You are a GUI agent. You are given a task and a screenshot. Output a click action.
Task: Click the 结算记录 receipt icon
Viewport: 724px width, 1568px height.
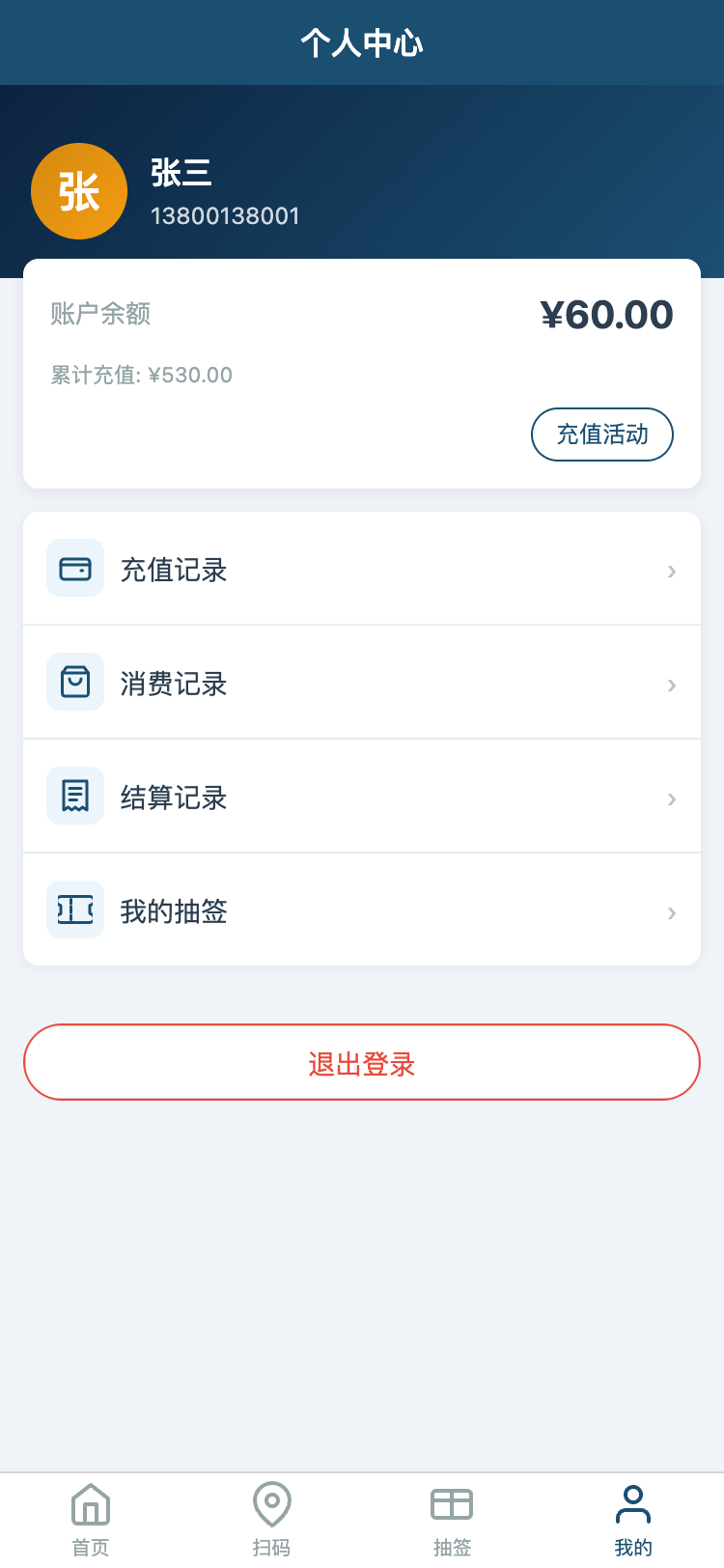pyautogui.click(x=75, y=796)
